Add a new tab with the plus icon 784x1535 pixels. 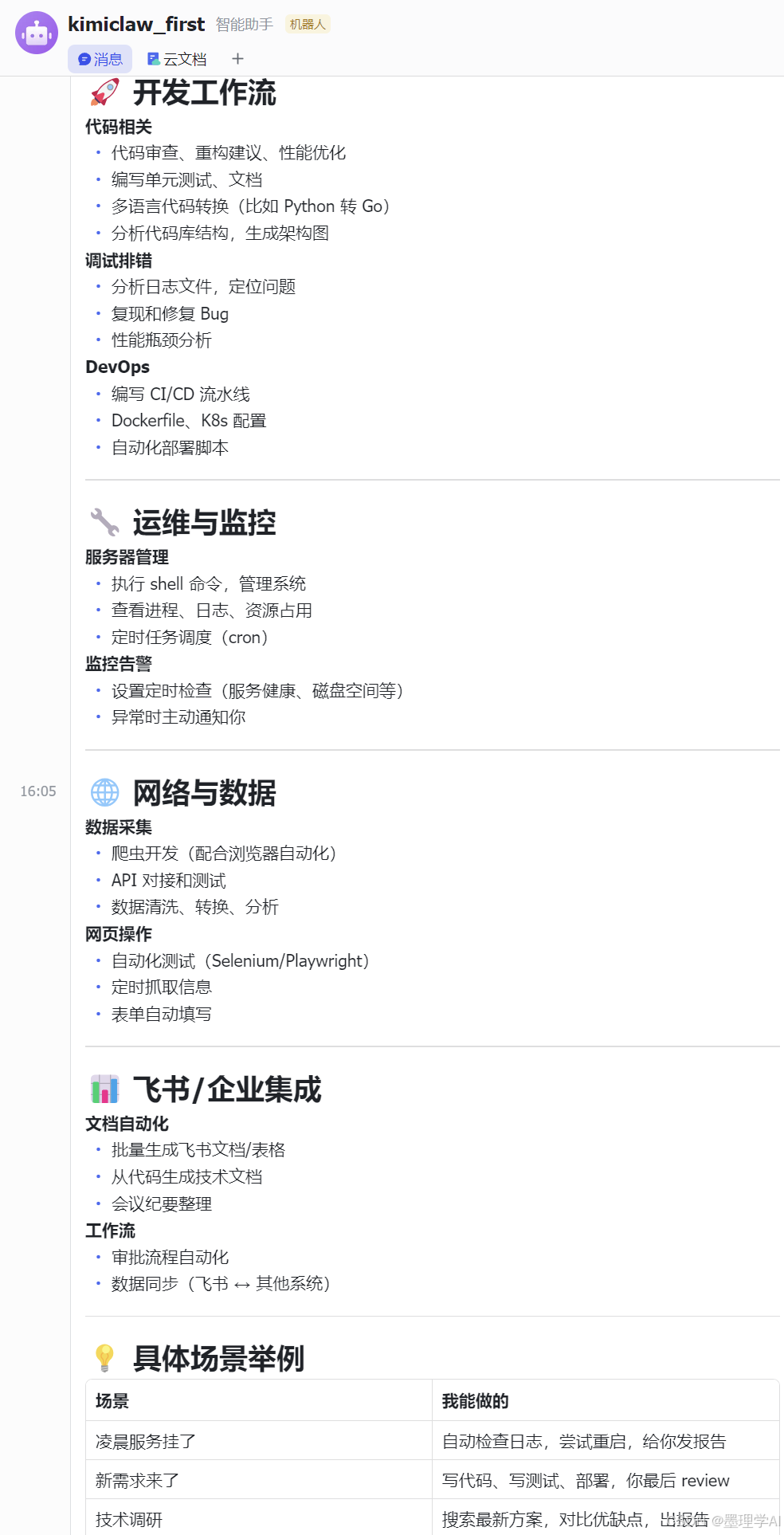pos(237,59)
